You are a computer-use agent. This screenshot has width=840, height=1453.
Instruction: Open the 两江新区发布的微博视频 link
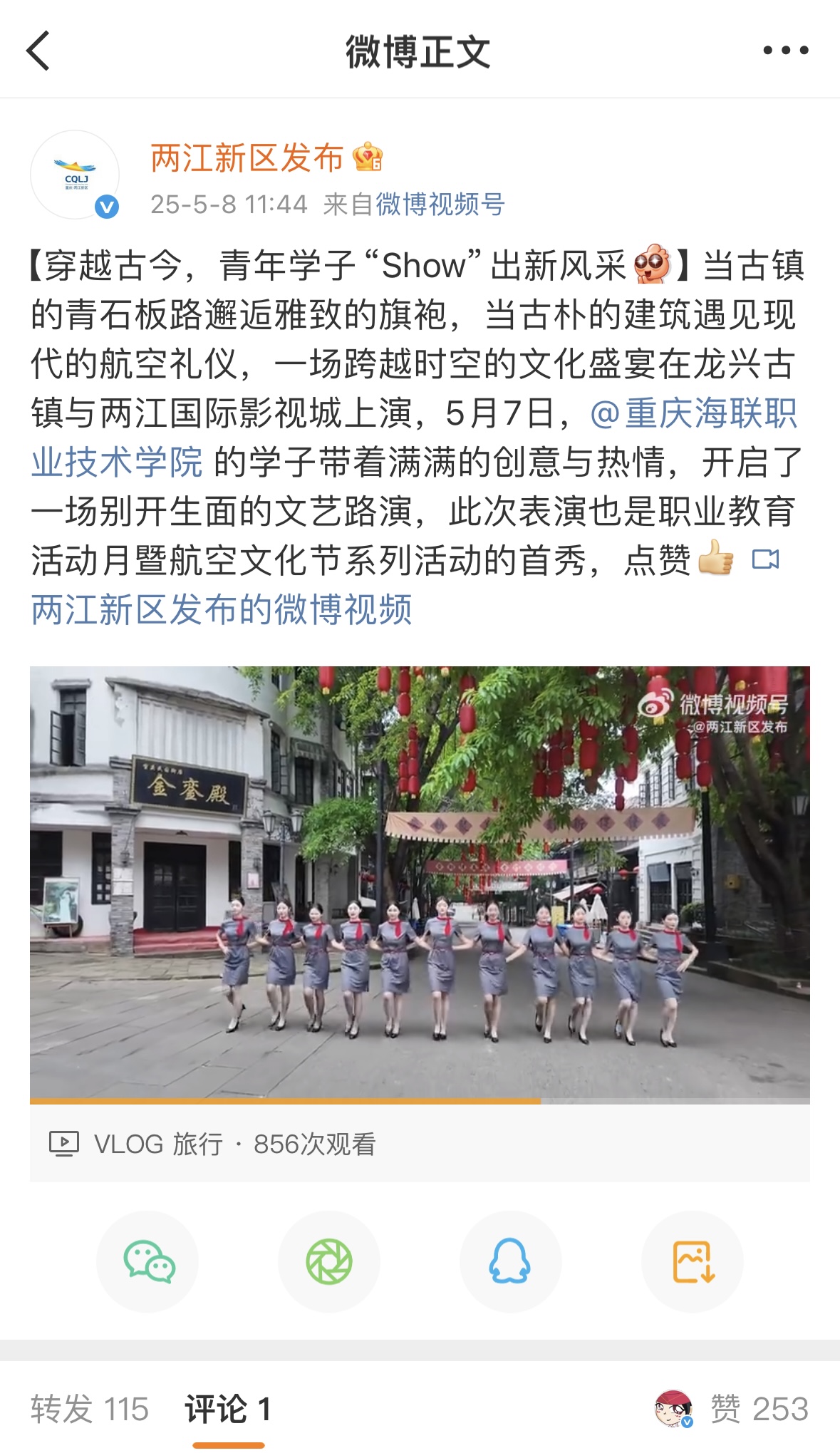point(222,610)
